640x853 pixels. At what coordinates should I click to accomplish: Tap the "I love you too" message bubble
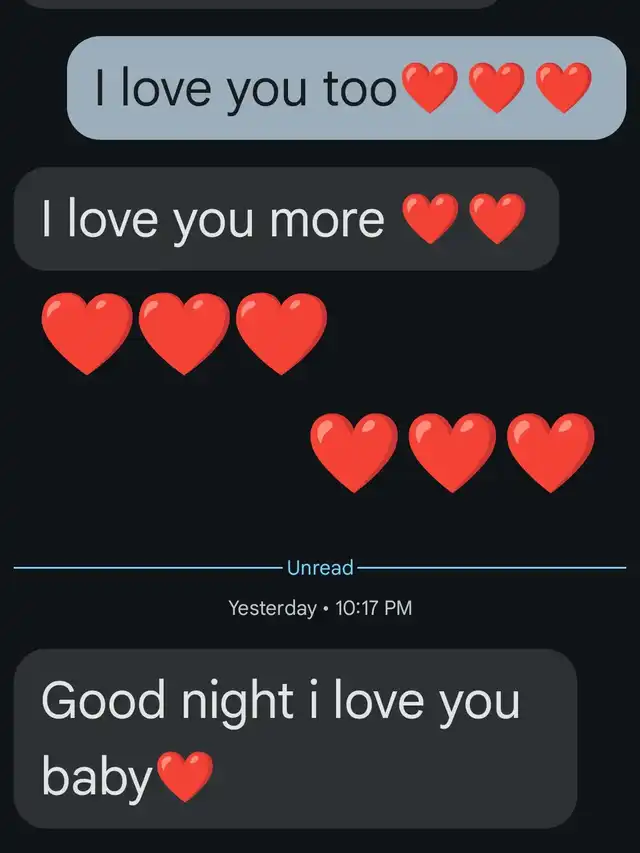tap(346, 88)
